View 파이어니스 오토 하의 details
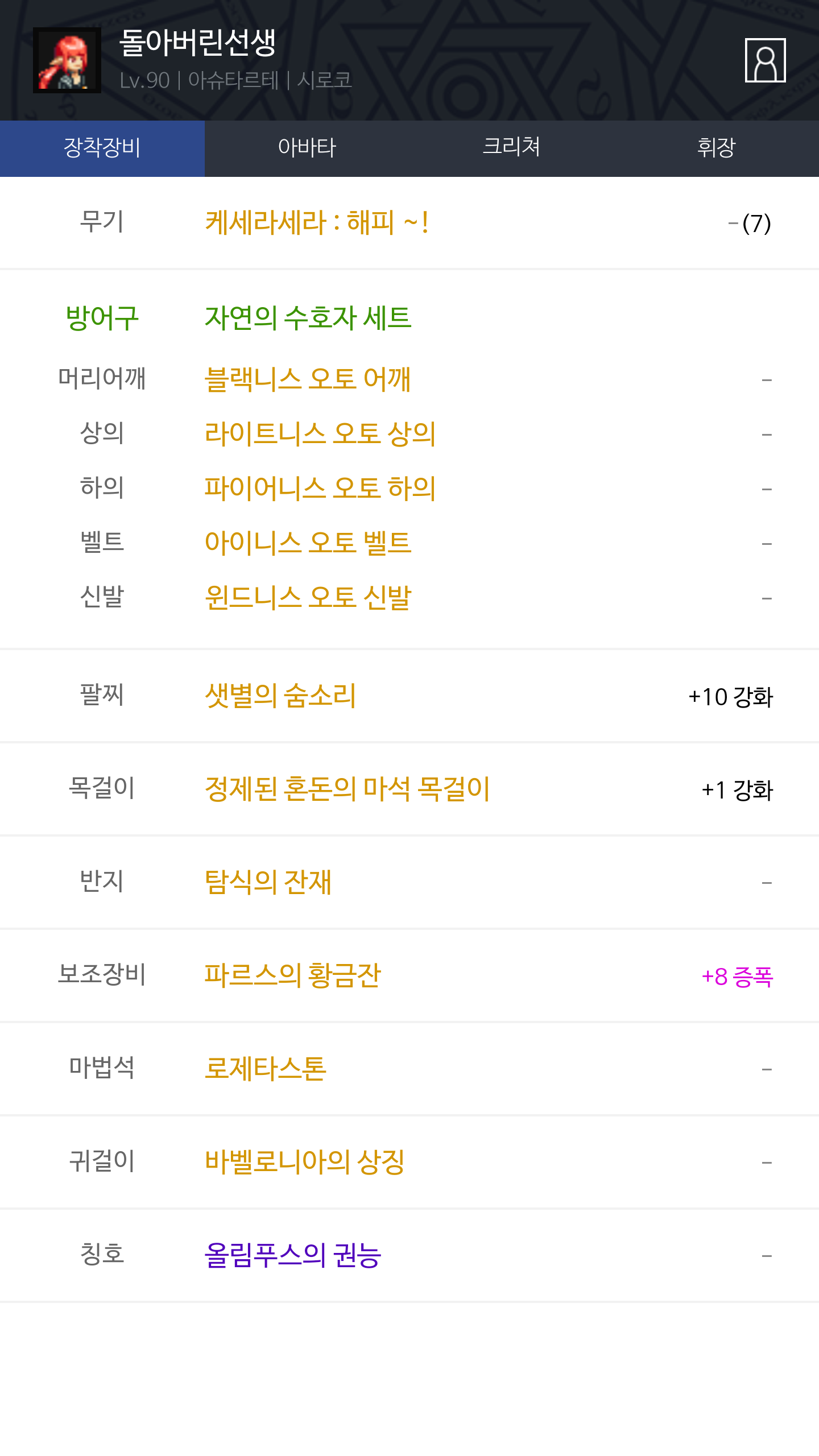 tap(320, 488)
